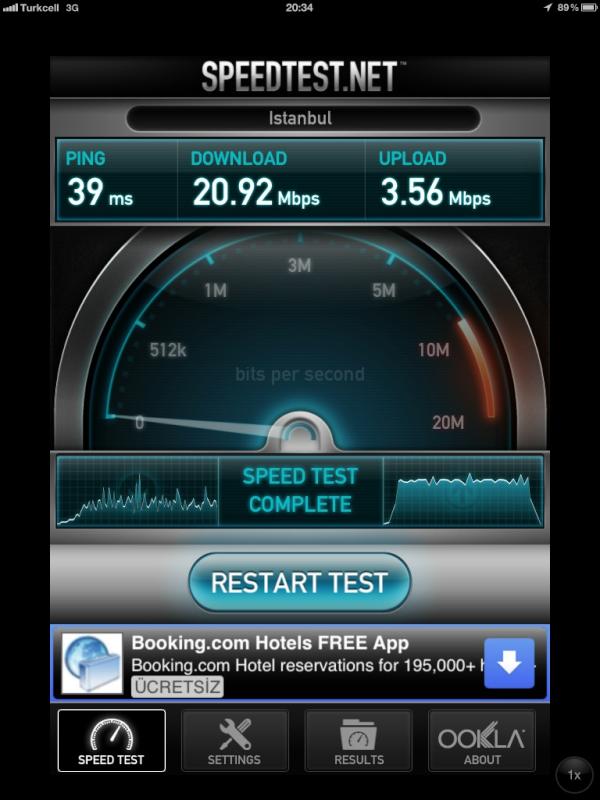Open the Settings tab
Viewport: 600px width, 800px height.
coord(235,741)
